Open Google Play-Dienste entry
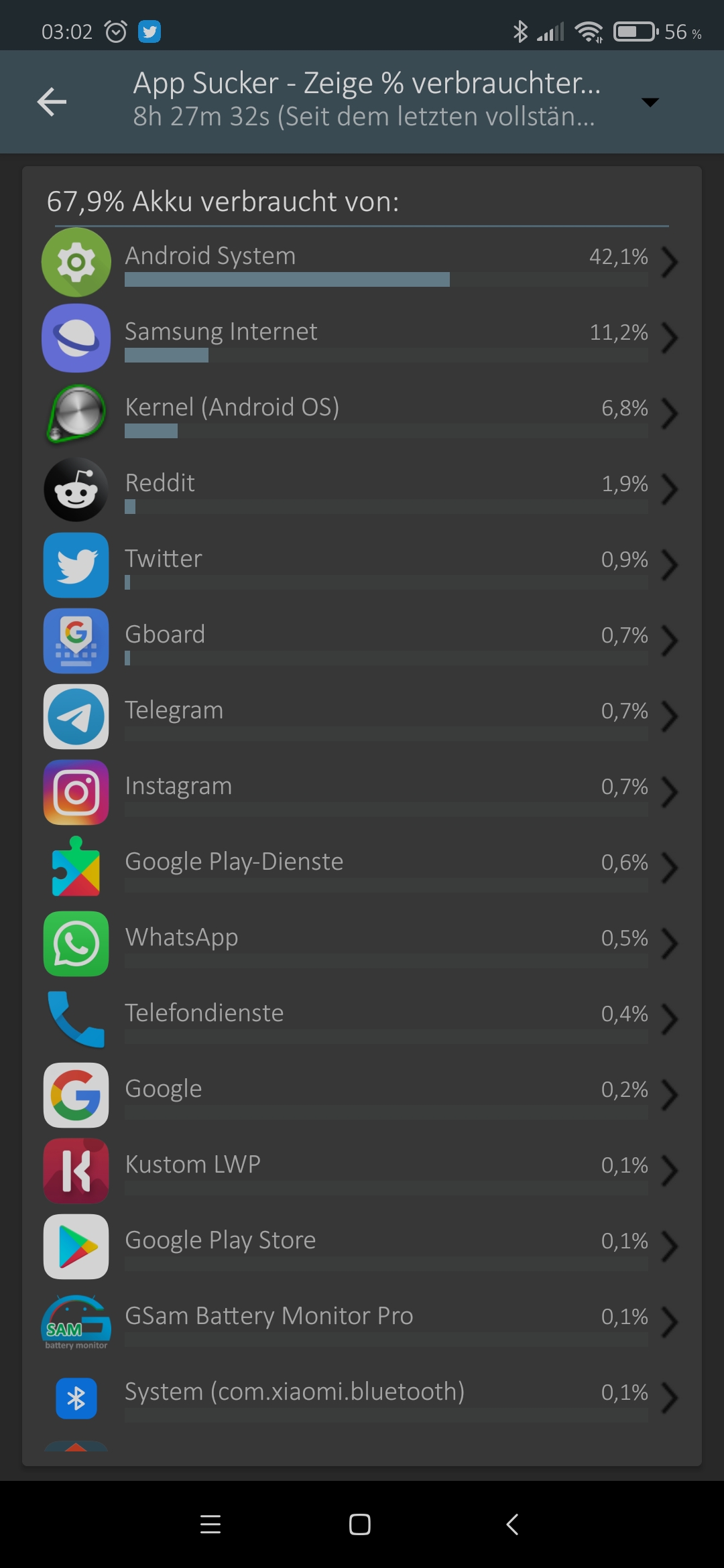The image size is (724, 1568). (x=362, y=868)
